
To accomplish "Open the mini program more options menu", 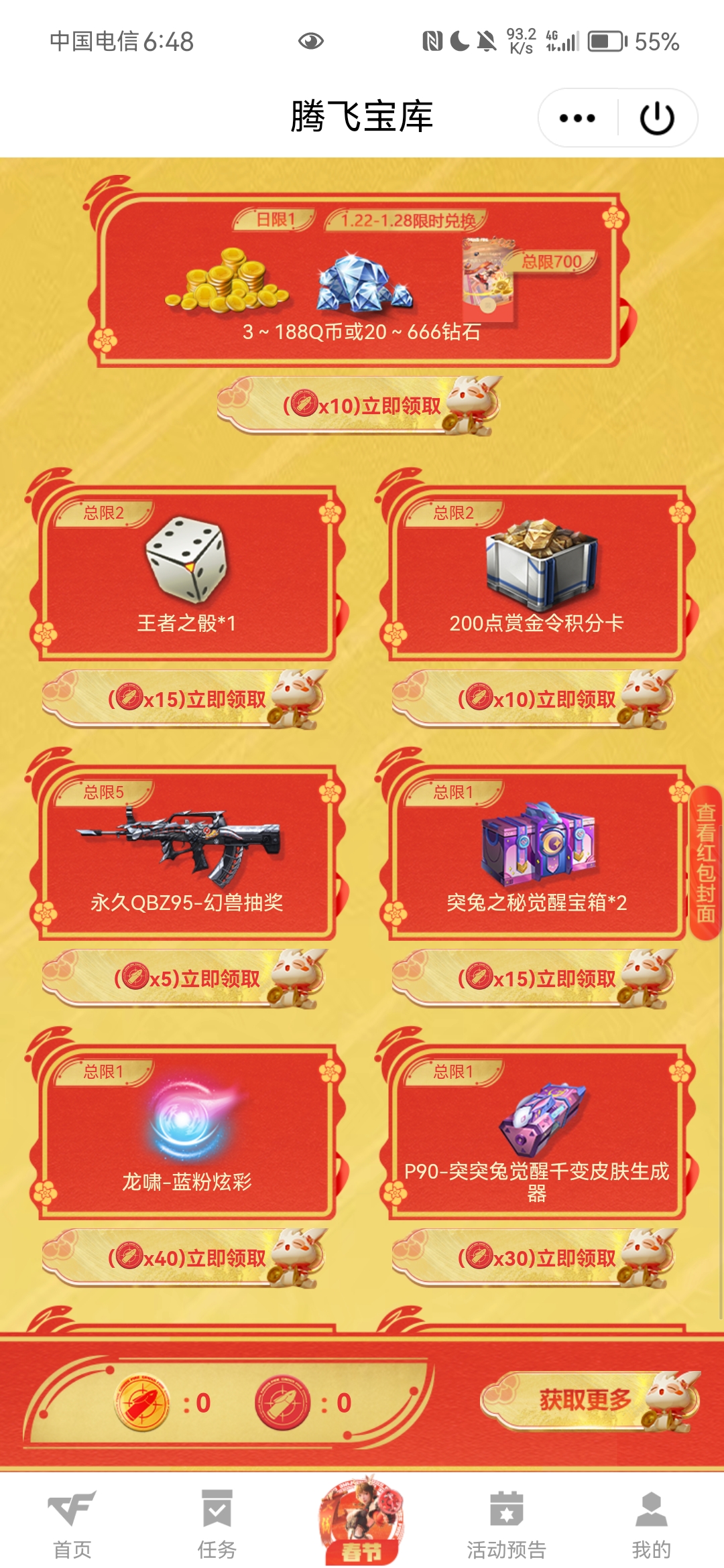I will [x=577, y=119].
